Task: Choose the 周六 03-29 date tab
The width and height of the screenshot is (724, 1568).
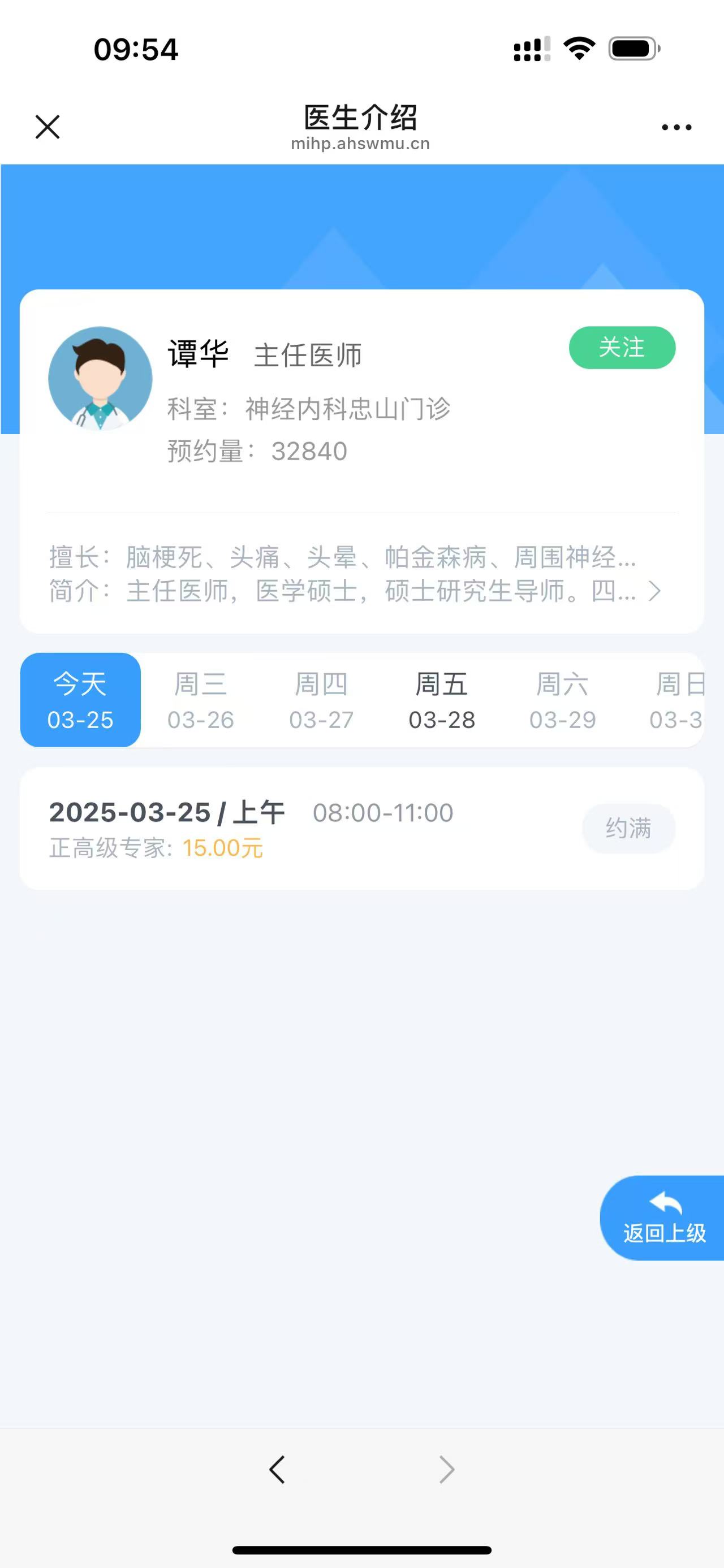Action: [562, 700]
